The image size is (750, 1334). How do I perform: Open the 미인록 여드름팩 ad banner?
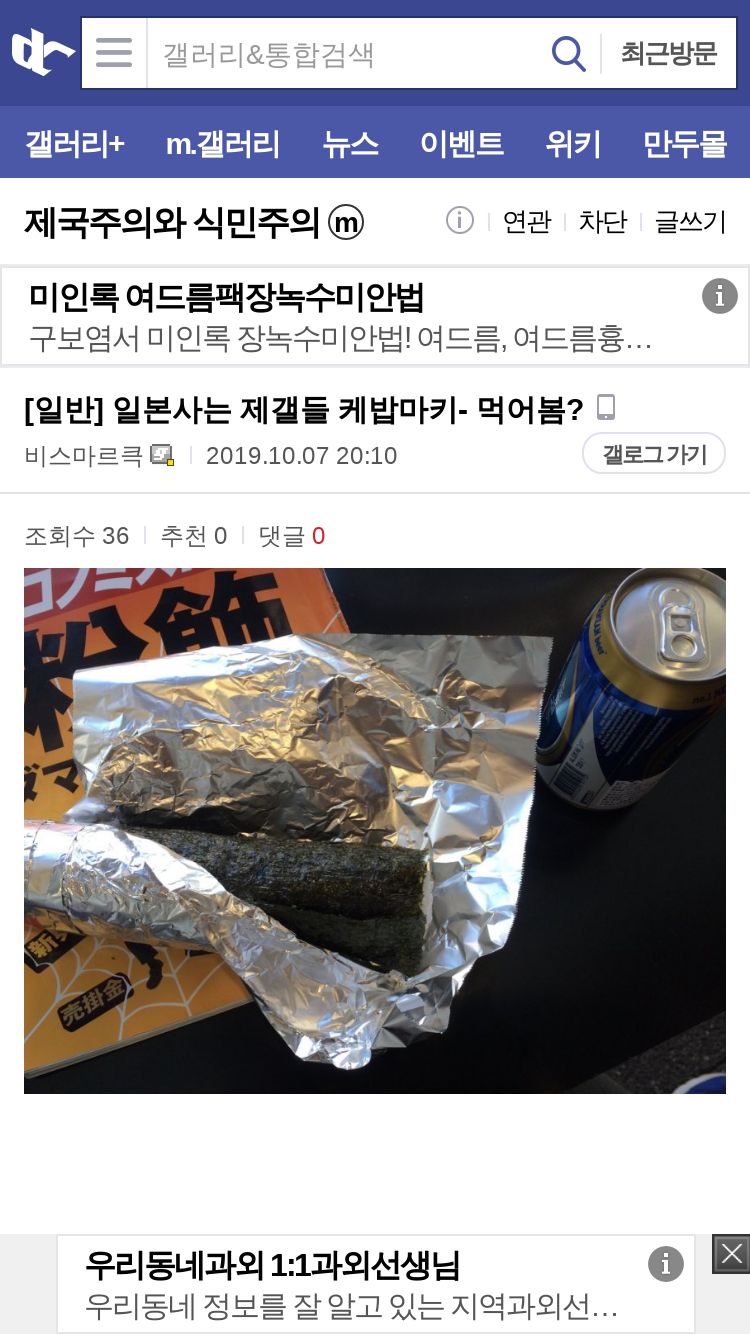(375, 316)
